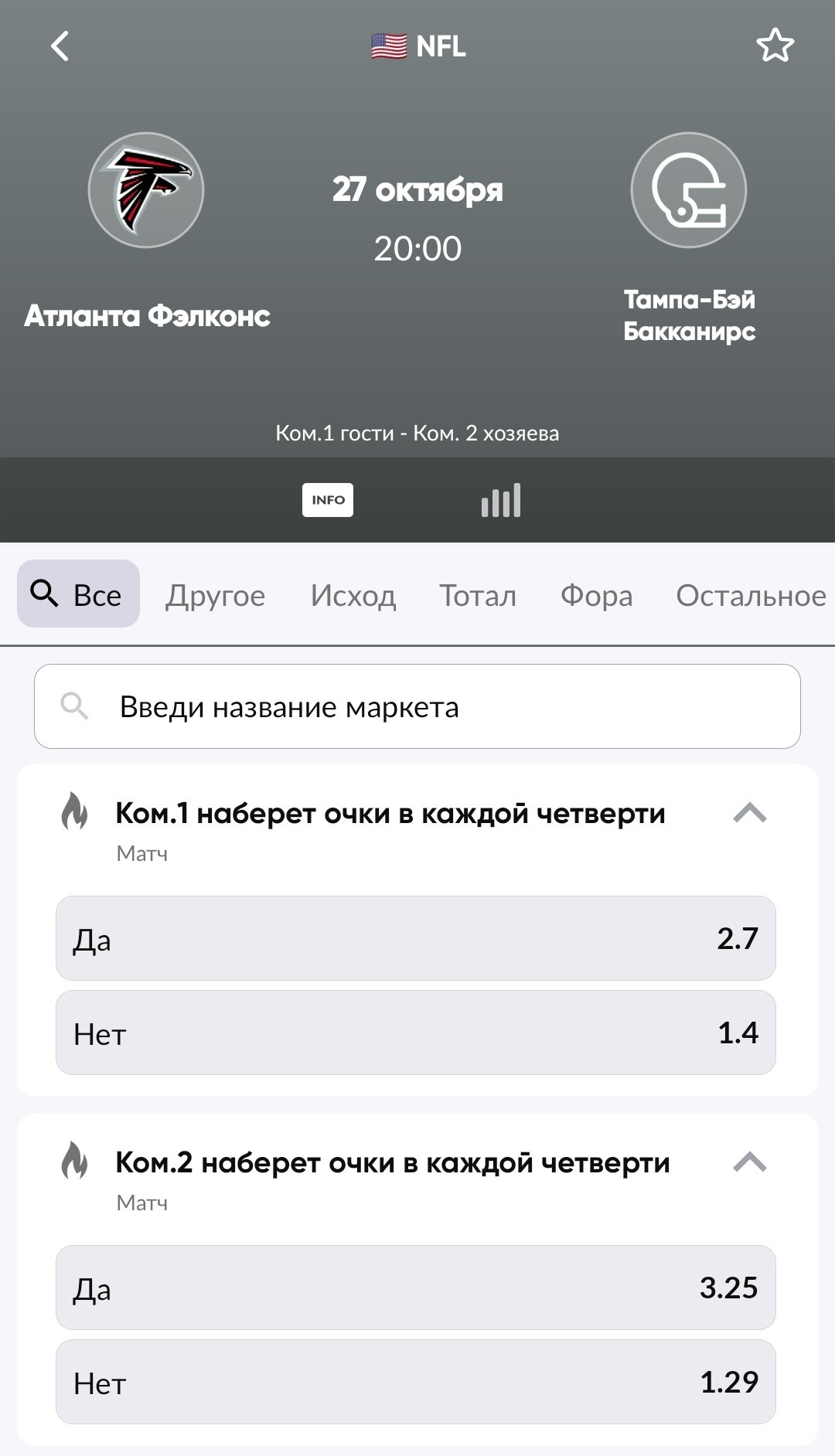Viewport: 835px width, 1456px height.
Task: Switch to the Тотал tab
Action: tap(478, 595)
